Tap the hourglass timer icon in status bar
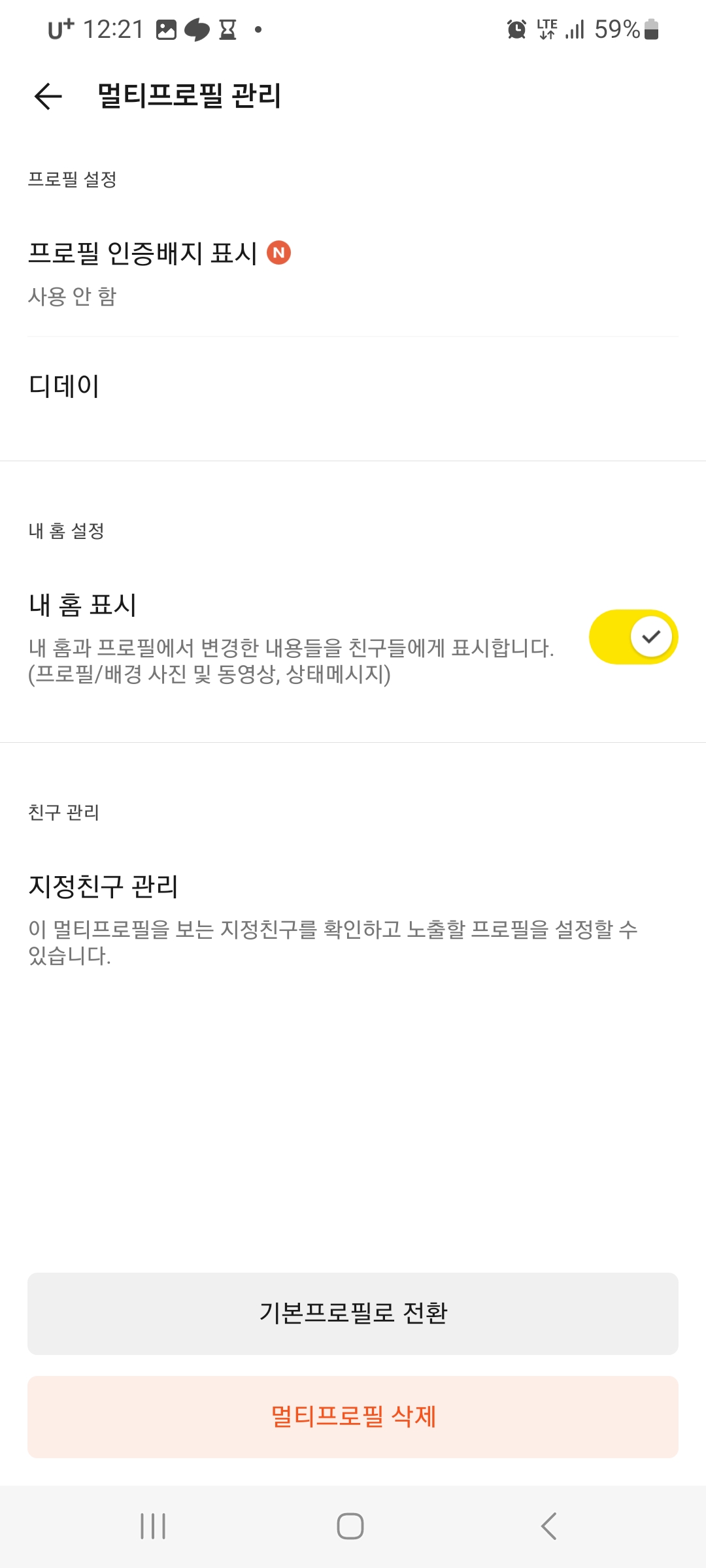Image resolution: width=706 pixels, height=1568 pixels. point(227,29)
